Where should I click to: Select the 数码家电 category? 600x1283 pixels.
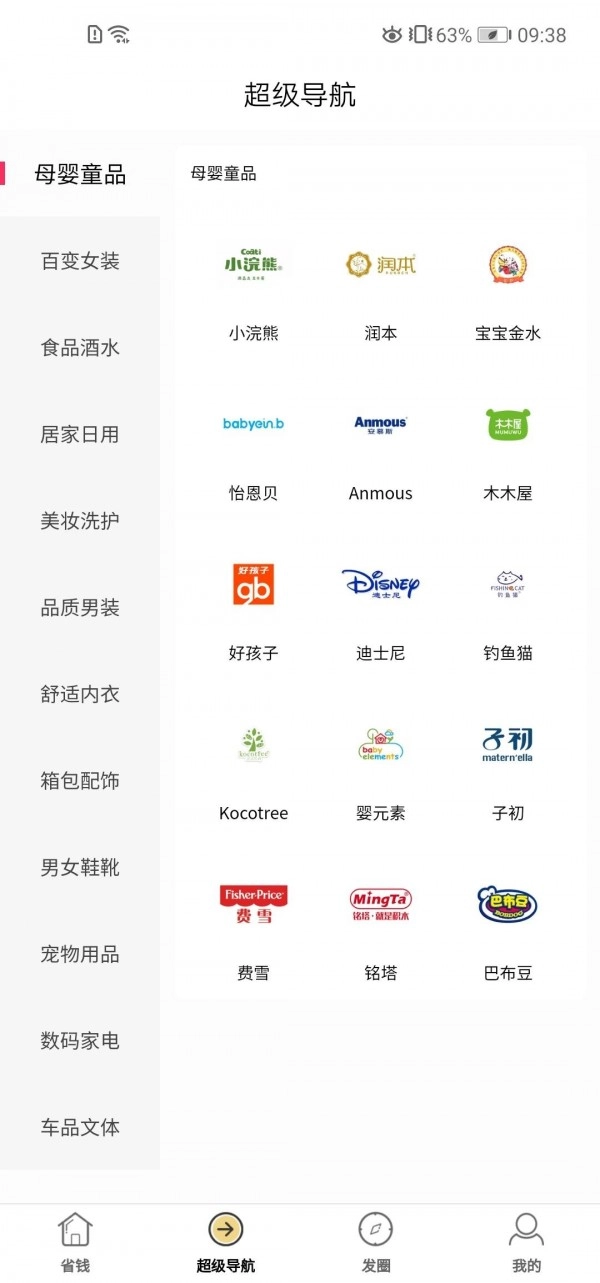click(80, 1041)
